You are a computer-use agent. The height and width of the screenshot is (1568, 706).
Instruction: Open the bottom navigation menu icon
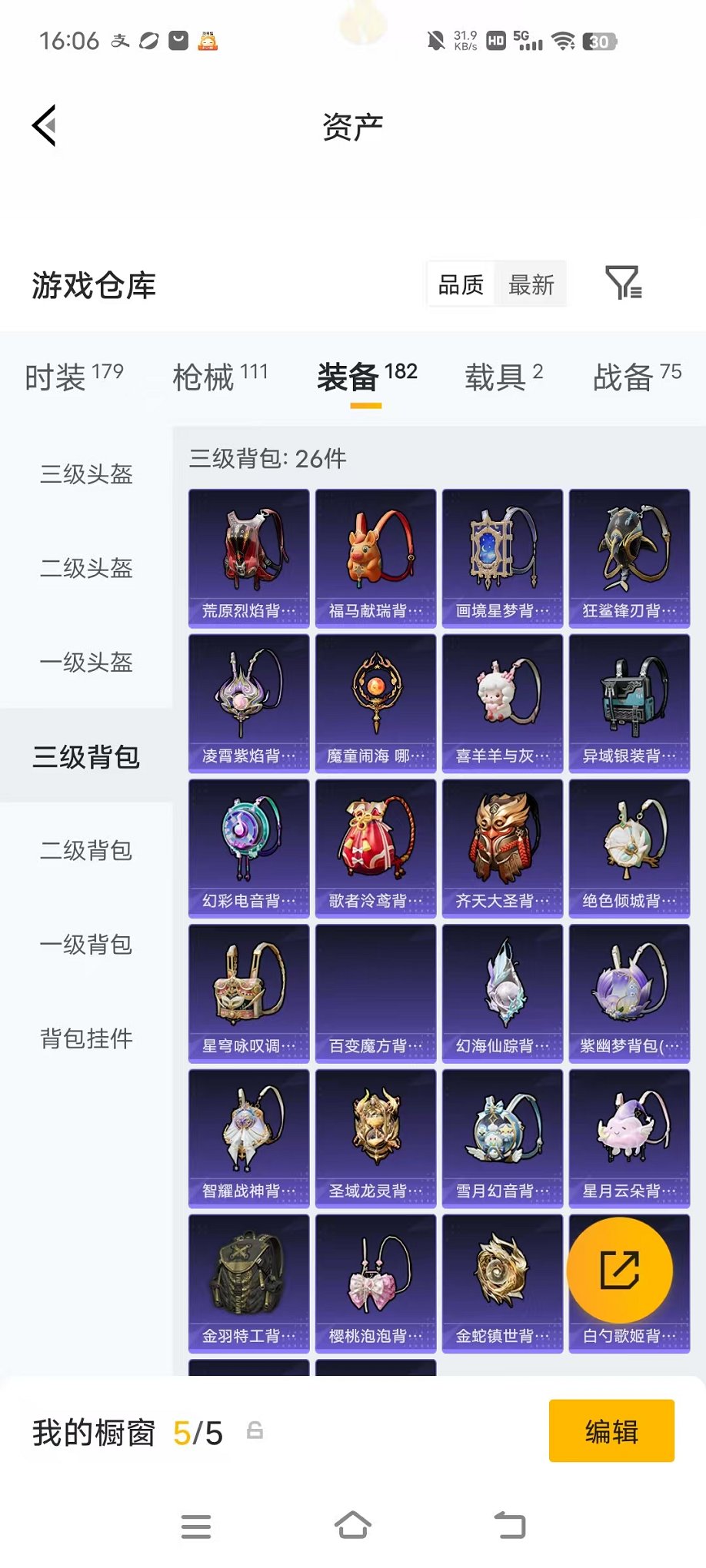pyautogui.click(x=196, y=1526)
